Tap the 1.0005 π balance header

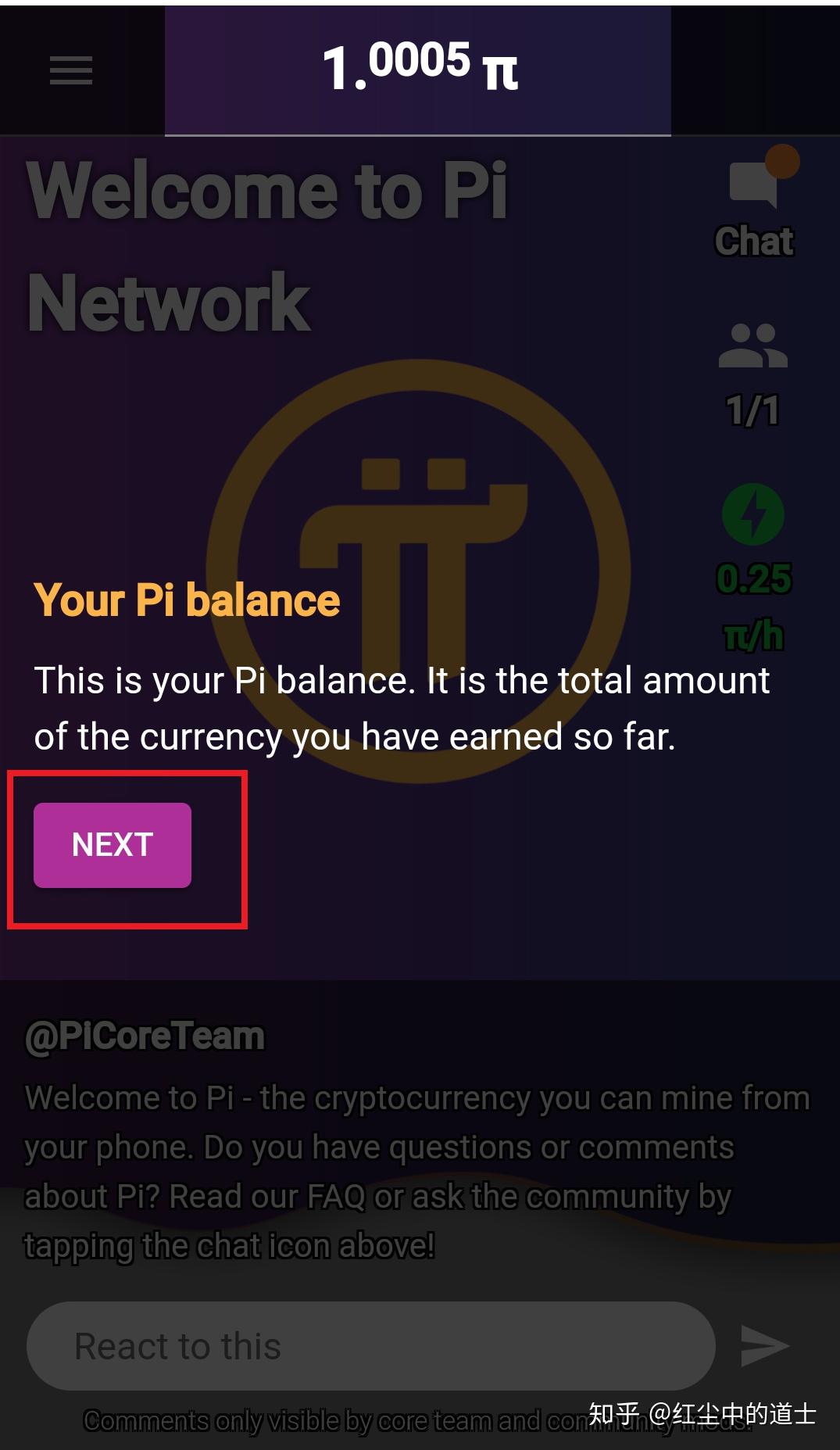click(419, 69)
